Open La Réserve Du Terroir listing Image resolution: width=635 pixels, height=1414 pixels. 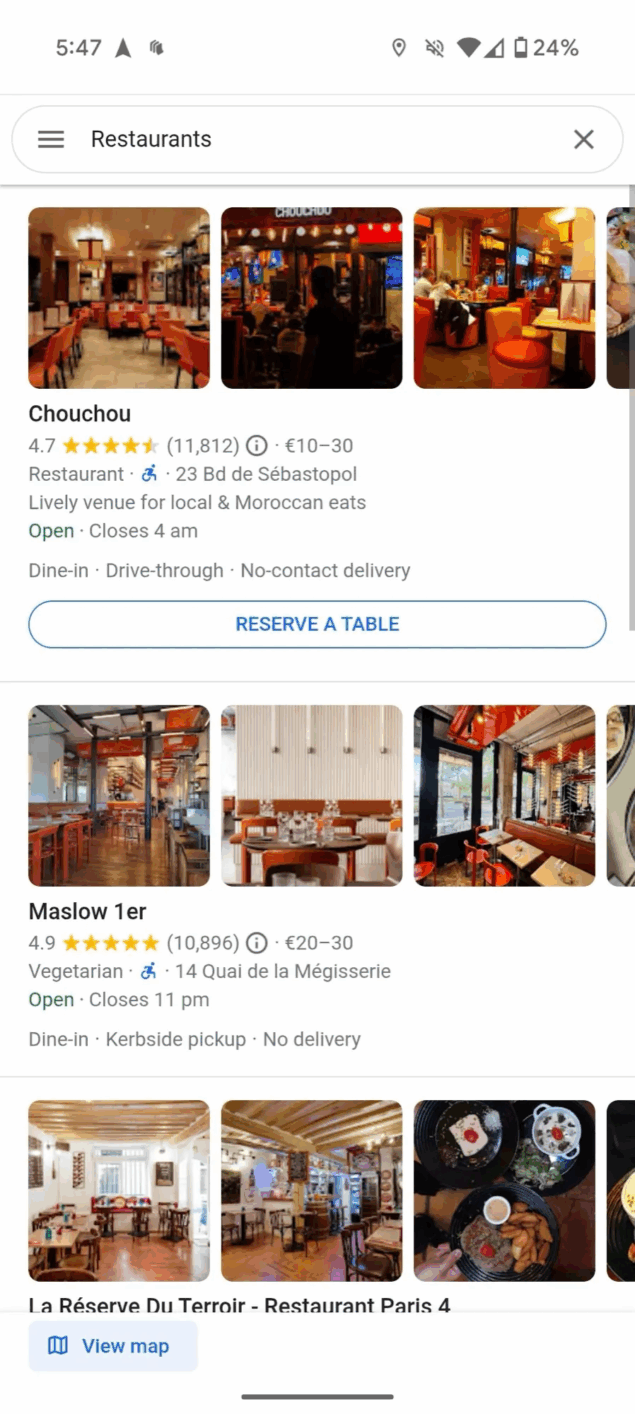[240, 1305]
